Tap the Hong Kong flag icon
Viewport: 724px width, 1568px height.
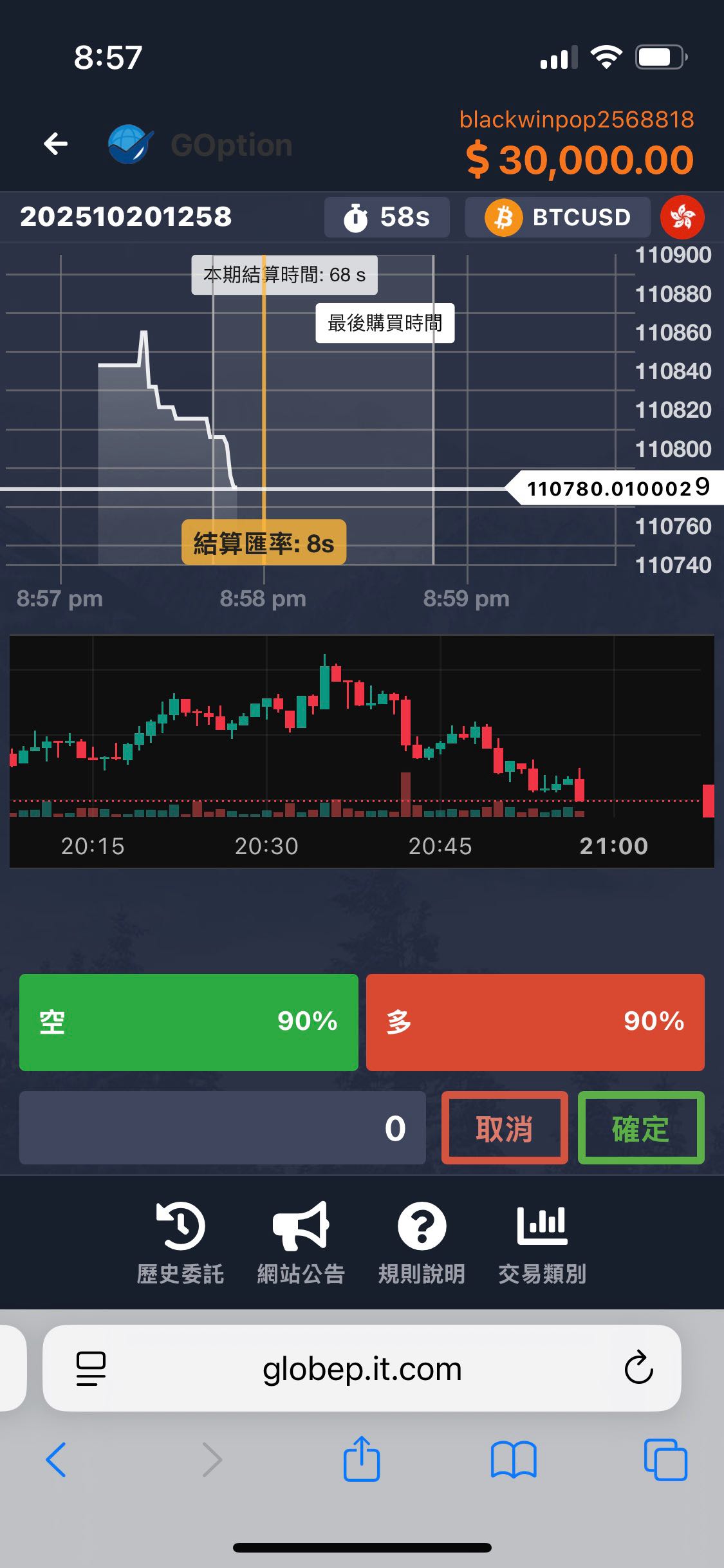click(x=683, y=217)
